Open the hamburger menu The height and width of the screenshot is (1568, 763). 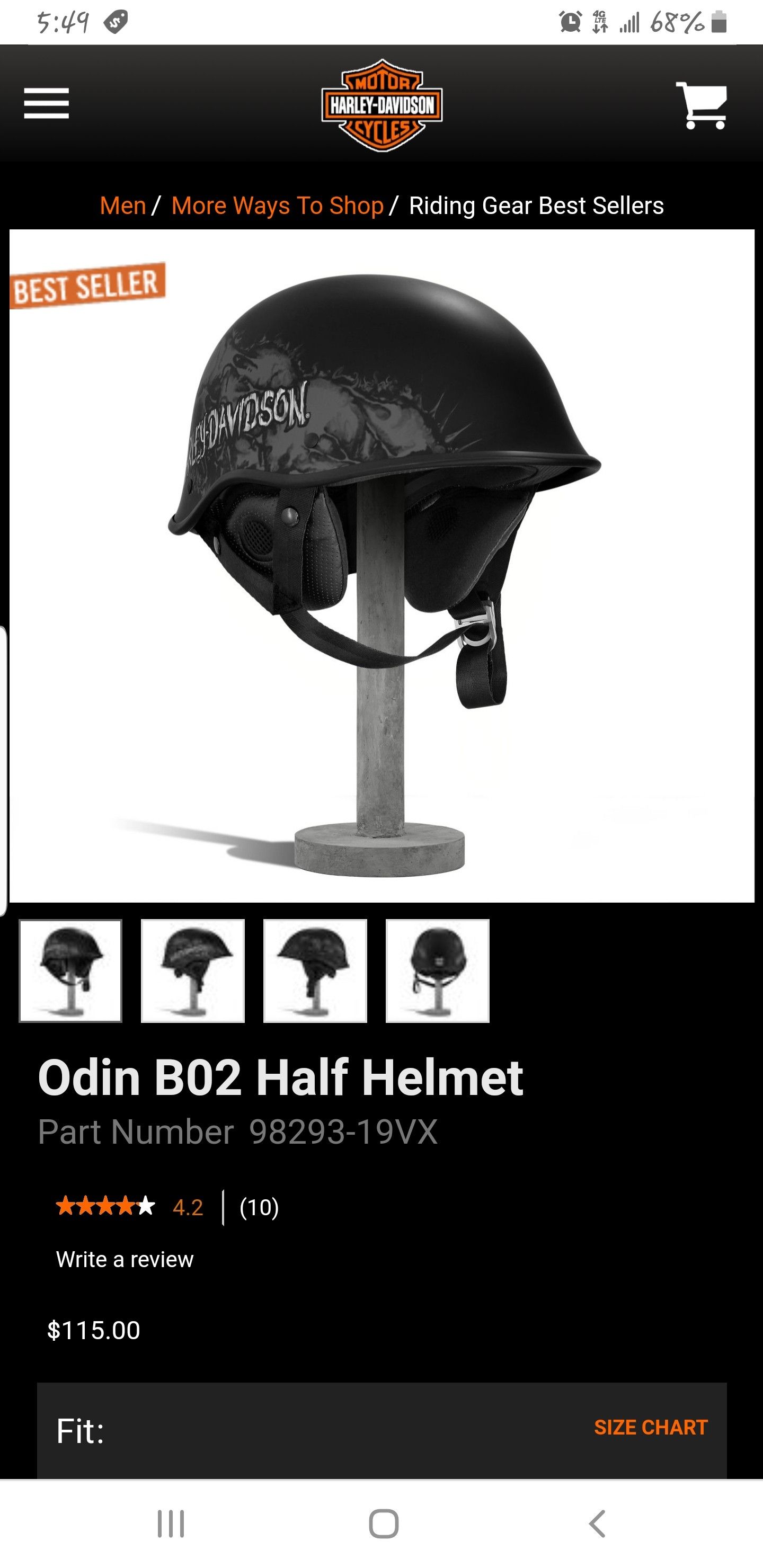point(46,103)
